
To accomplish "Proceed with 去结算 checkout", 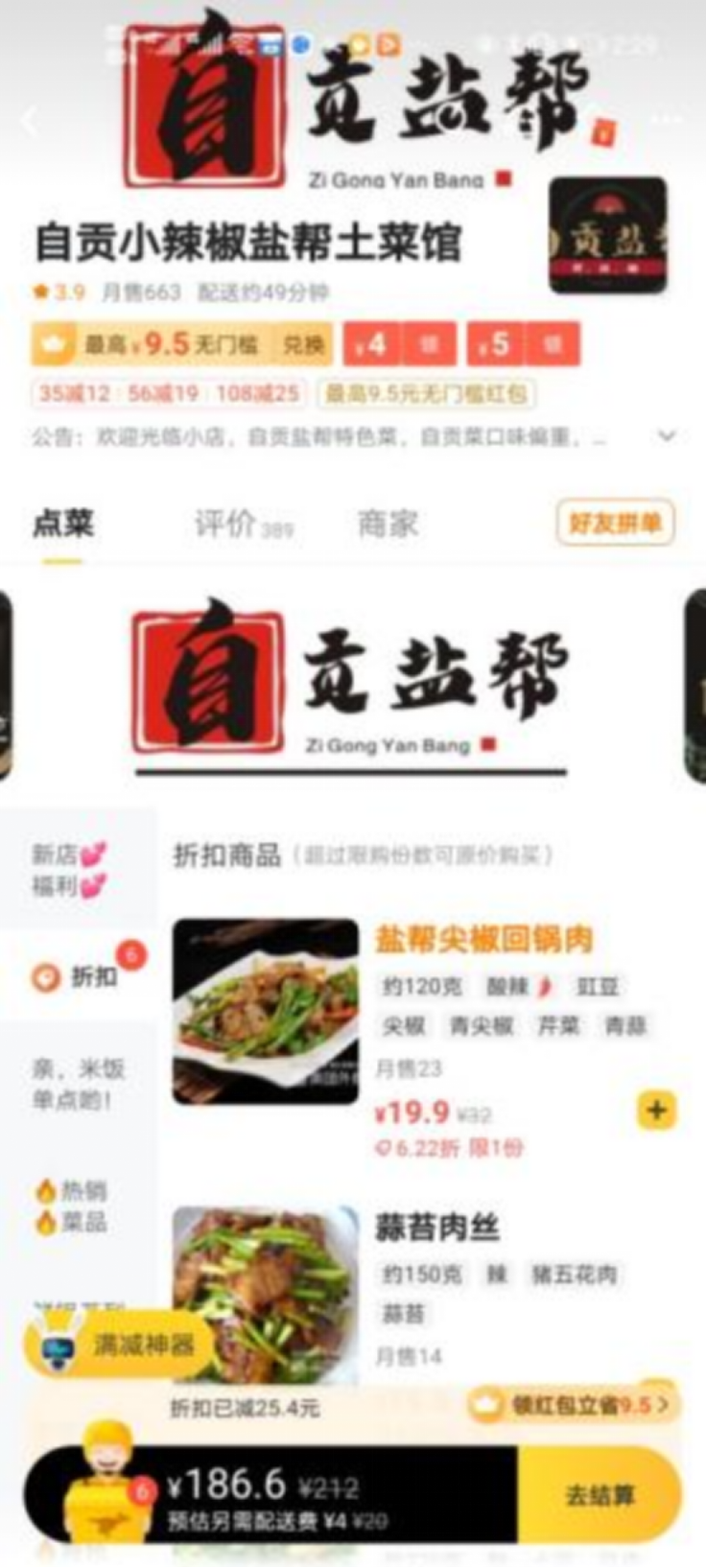I will pos(600,1495).
